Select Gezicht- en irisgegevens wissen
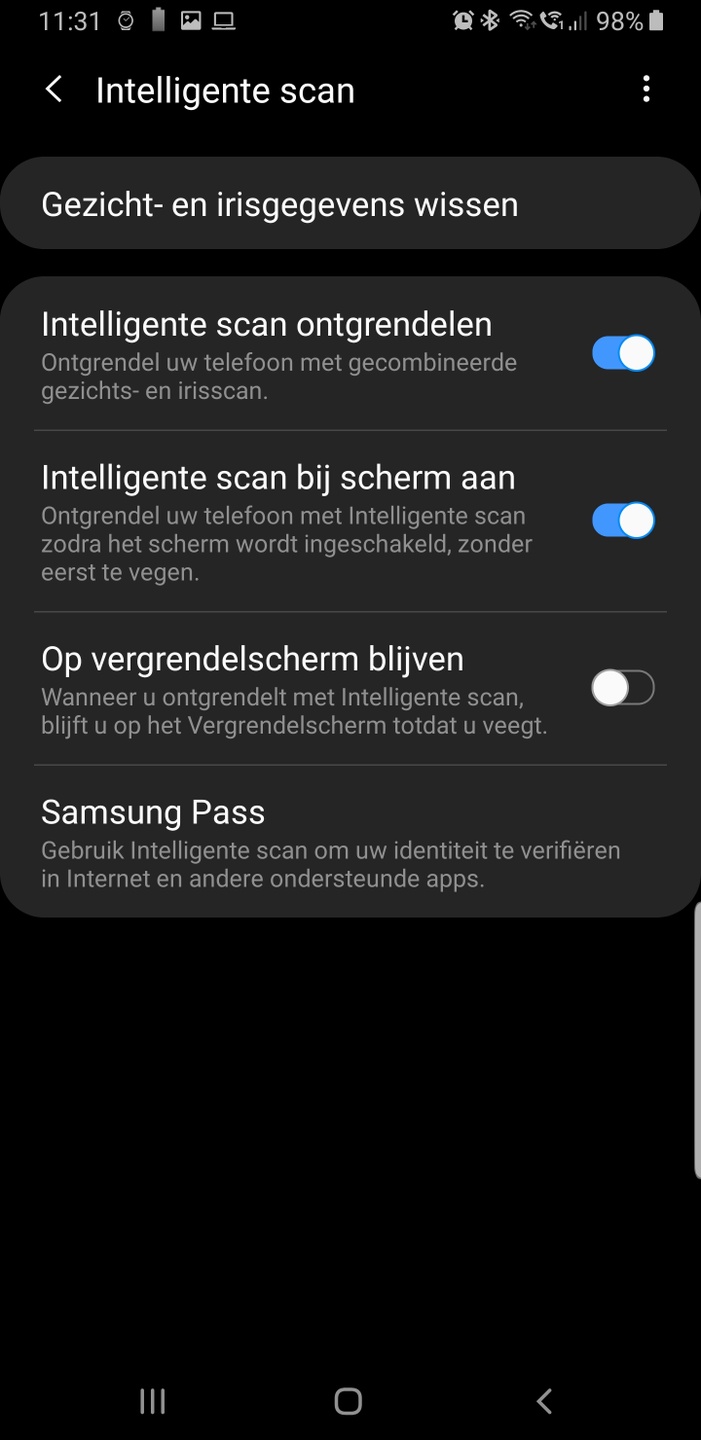This screenshot has height=1440, width=701. point(350,204)
